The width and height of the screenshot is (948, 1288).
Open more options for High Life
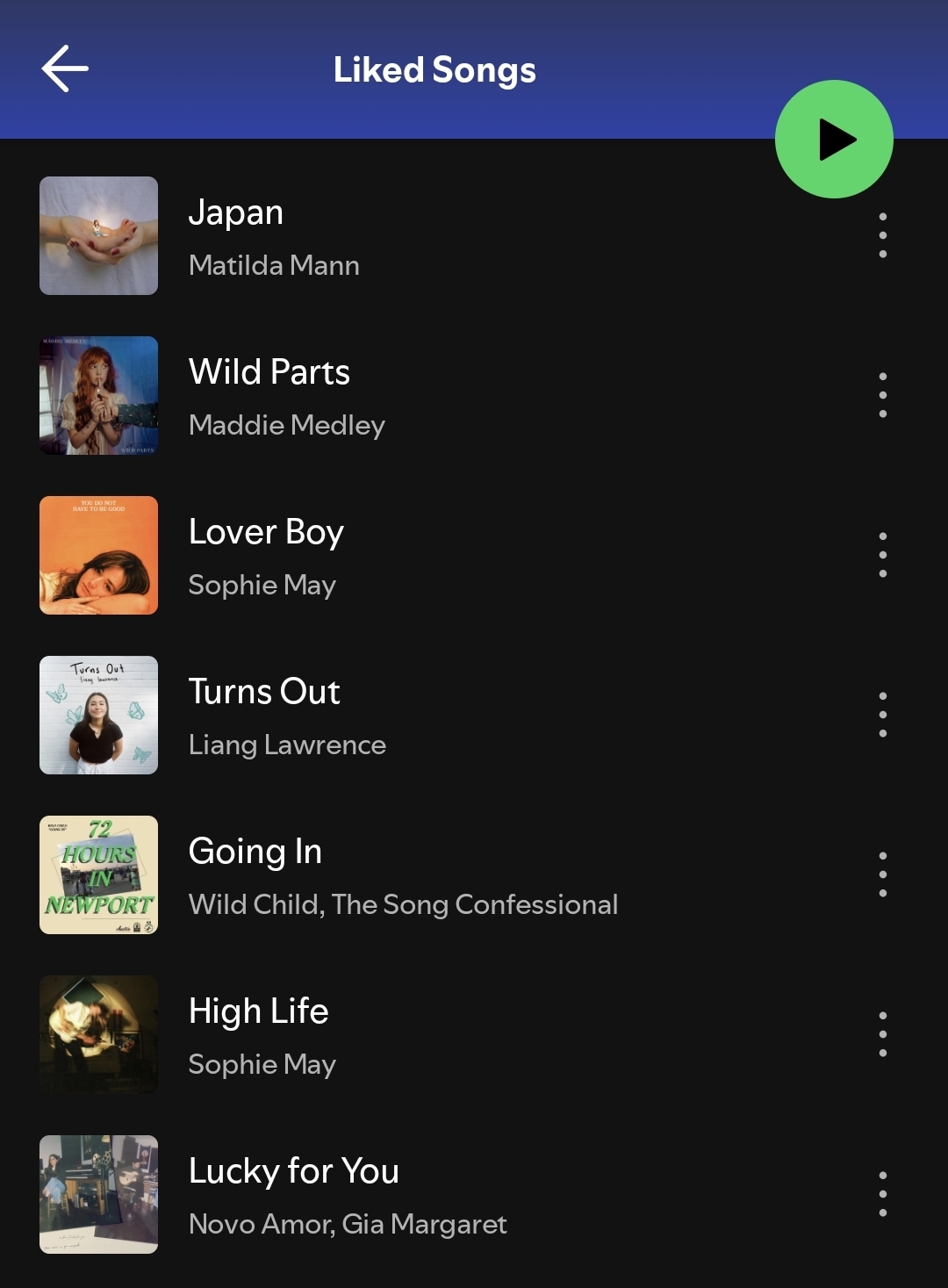(882, 1034)
